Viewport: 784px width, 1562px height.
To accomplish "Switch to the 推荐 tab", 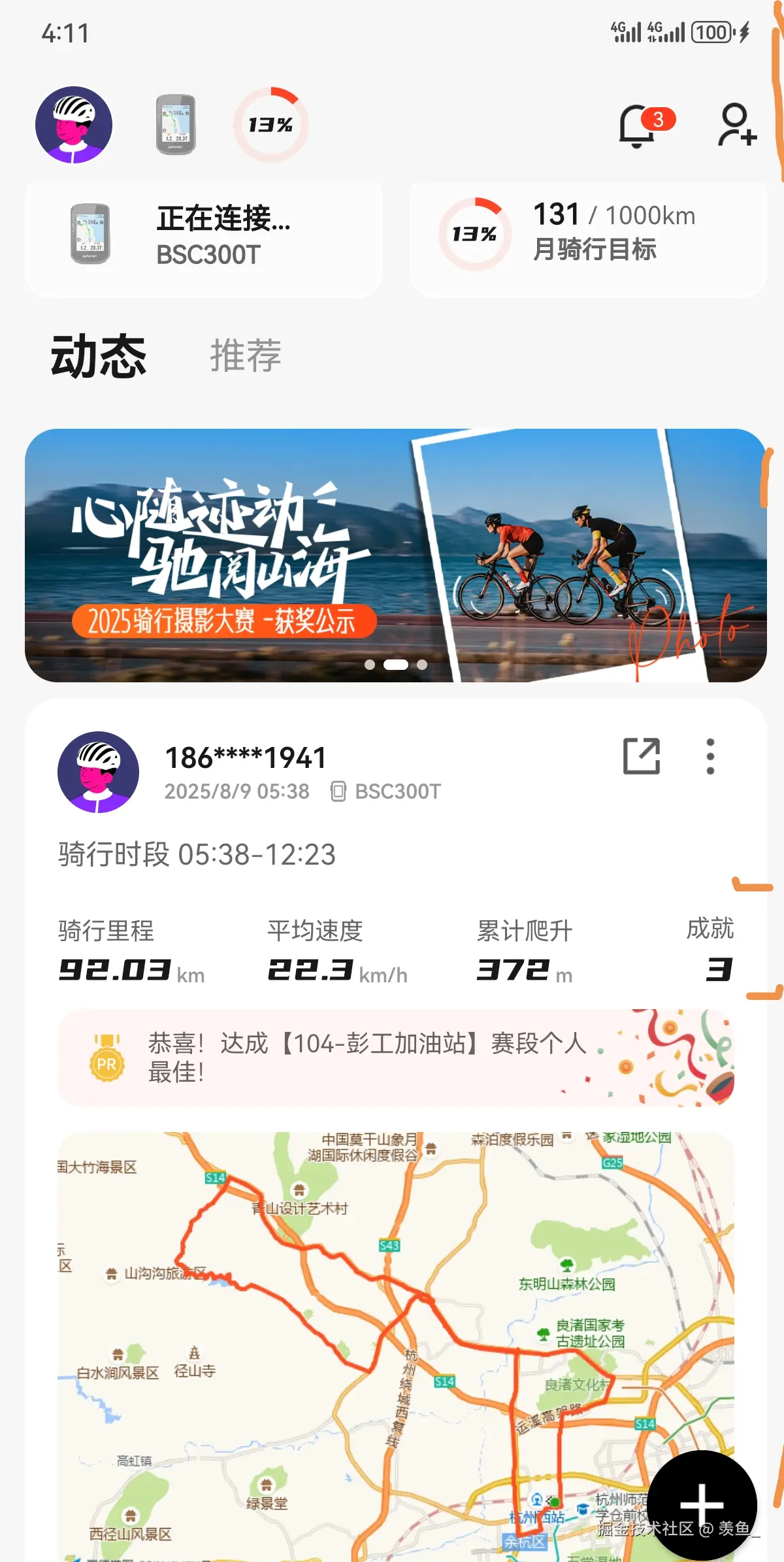I will coord(246,356).
